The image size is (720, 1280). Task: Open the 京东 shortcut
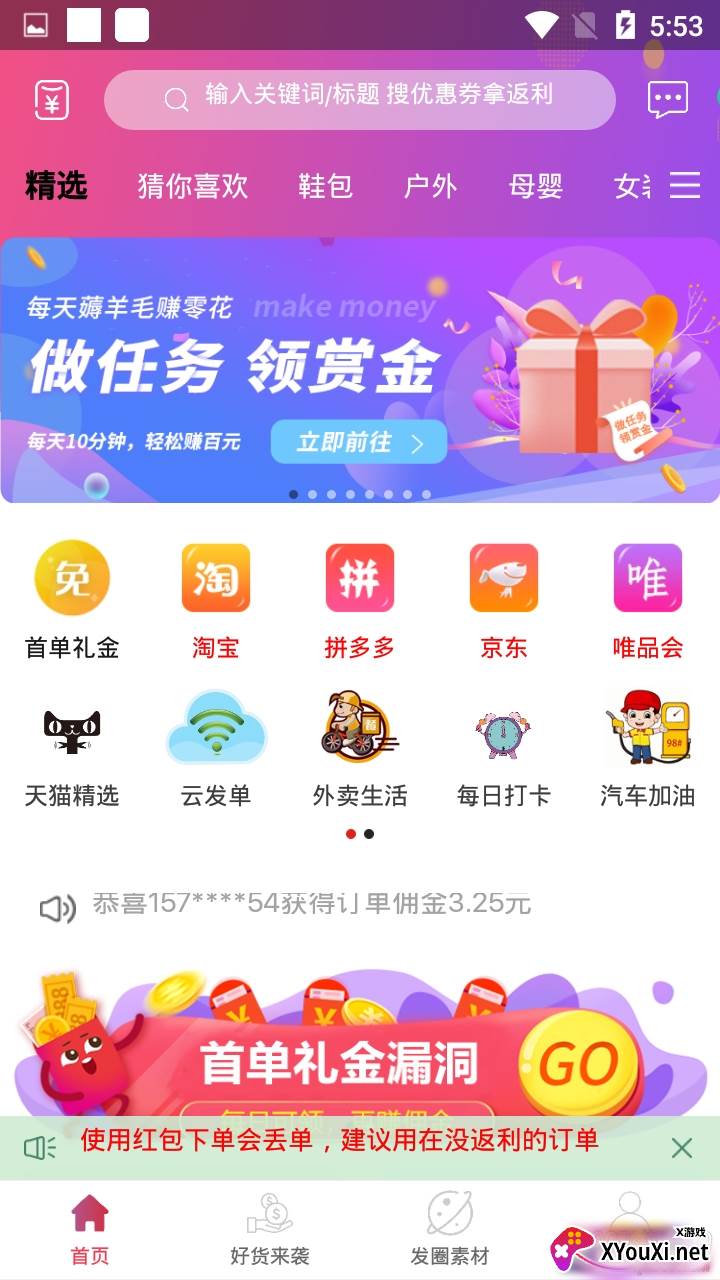click(x=504, y=600)
